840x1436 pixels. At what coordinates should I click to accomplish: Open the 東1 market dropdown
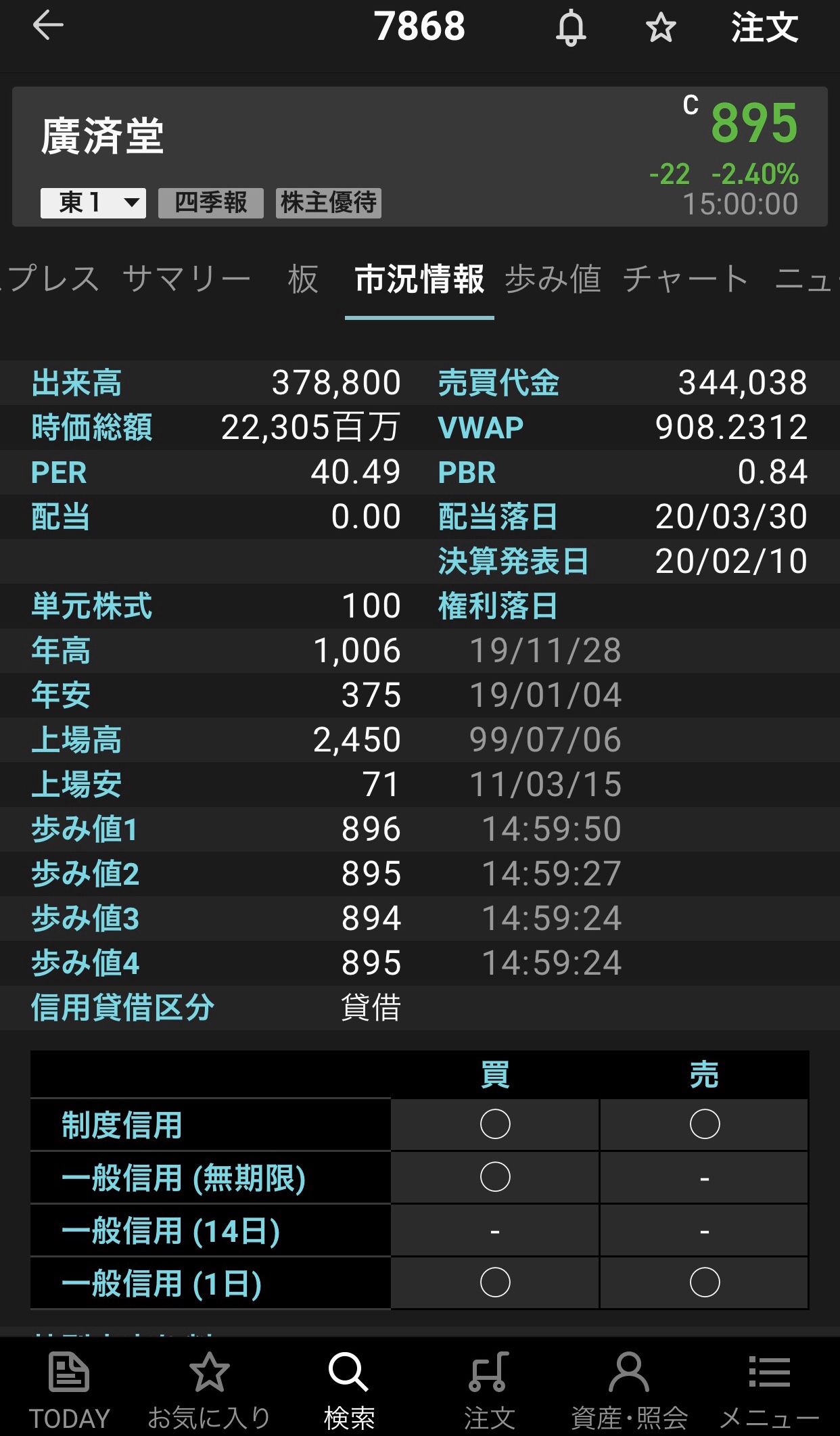[93, 203]
